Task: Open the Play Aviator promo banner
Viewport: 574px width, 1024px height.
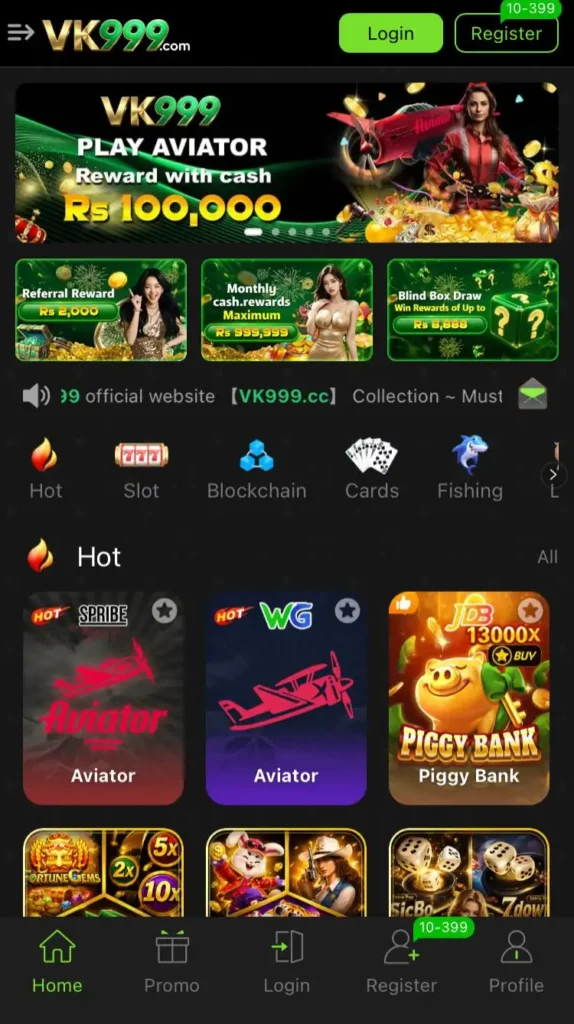Action: point(287,163)
